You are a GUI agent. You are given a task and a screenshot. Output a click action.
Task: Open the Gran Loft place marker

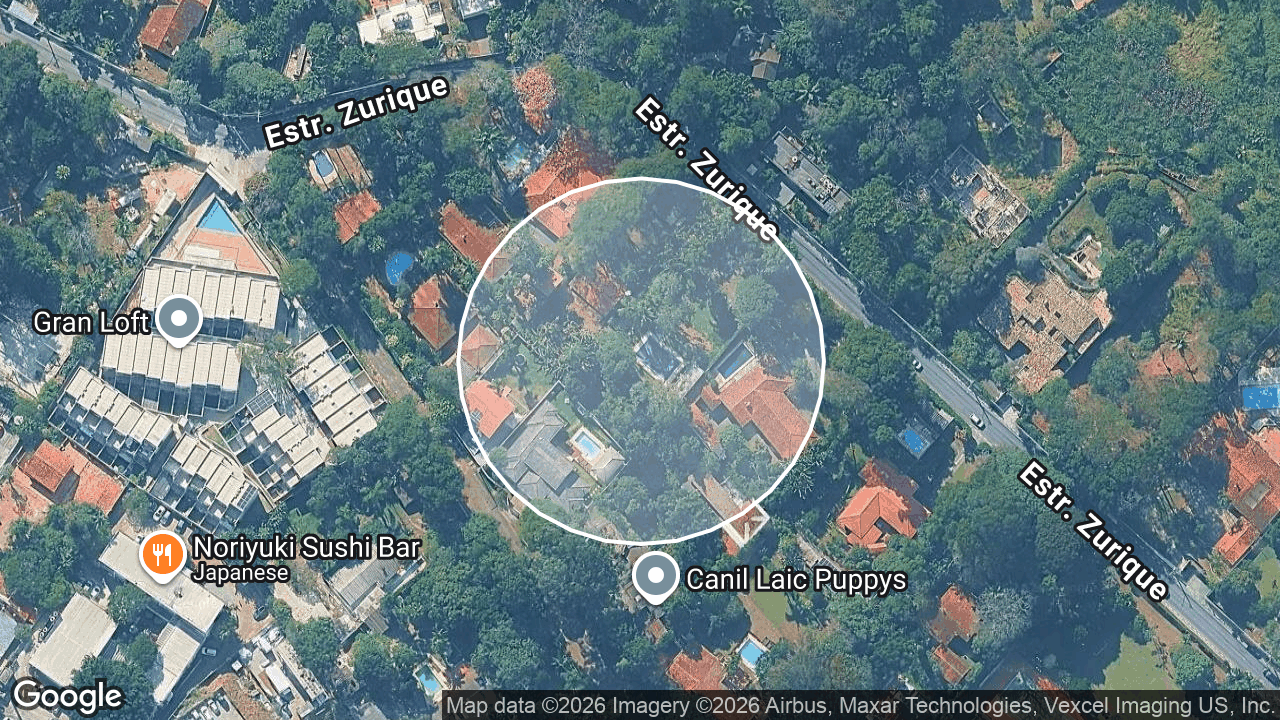[179, 320]
